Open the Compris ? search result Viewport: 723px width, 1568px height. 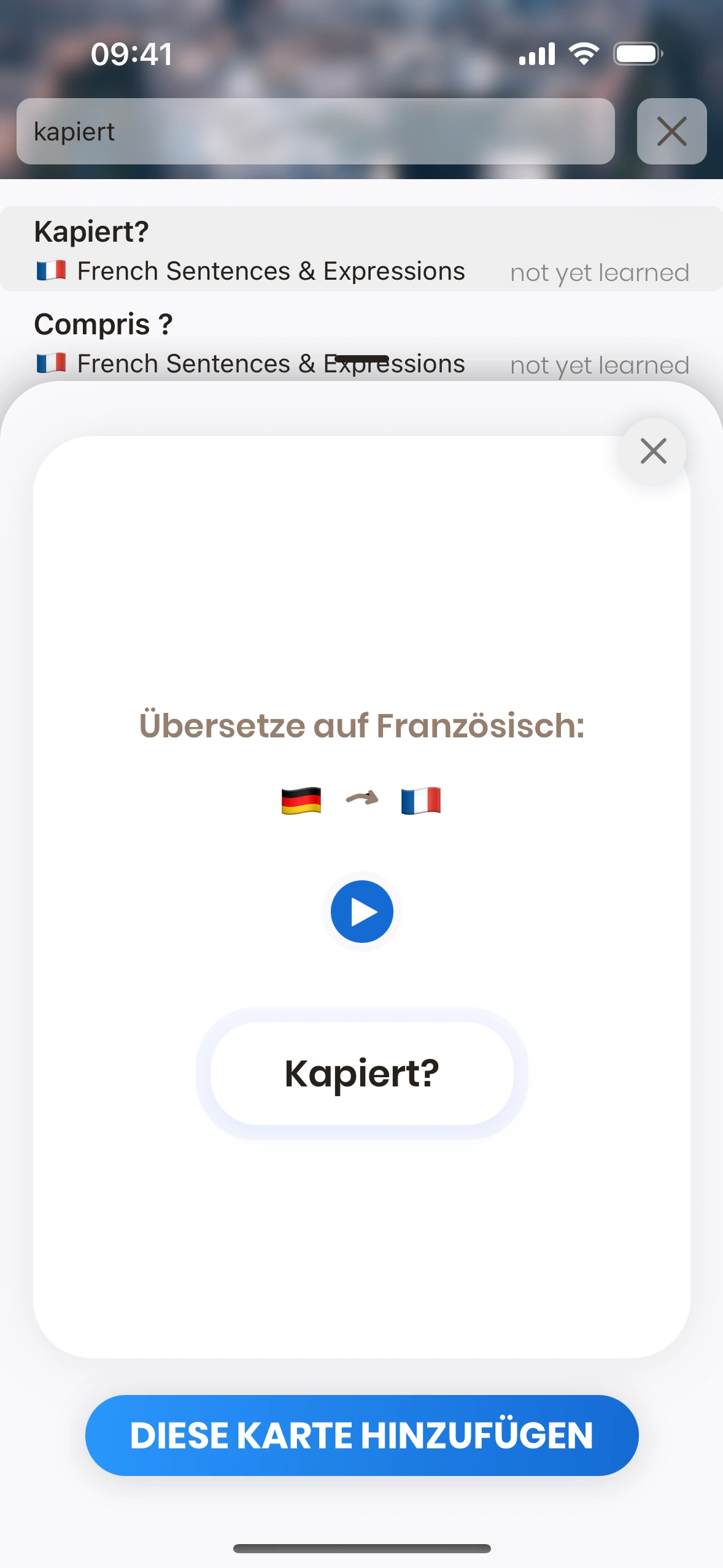coord(361,341)
